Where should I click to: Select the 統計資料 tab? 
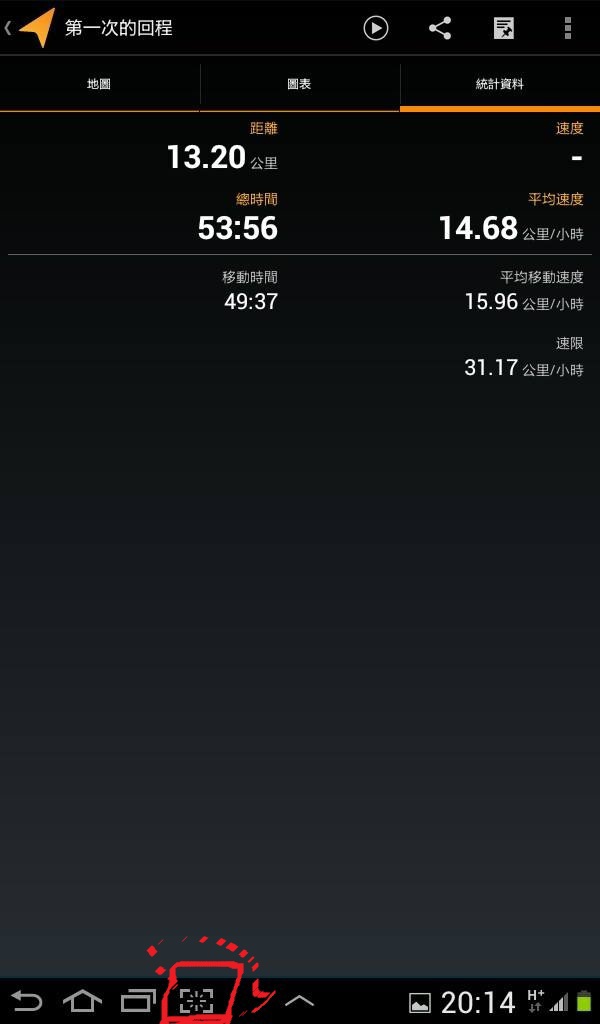tap(500, 84)
